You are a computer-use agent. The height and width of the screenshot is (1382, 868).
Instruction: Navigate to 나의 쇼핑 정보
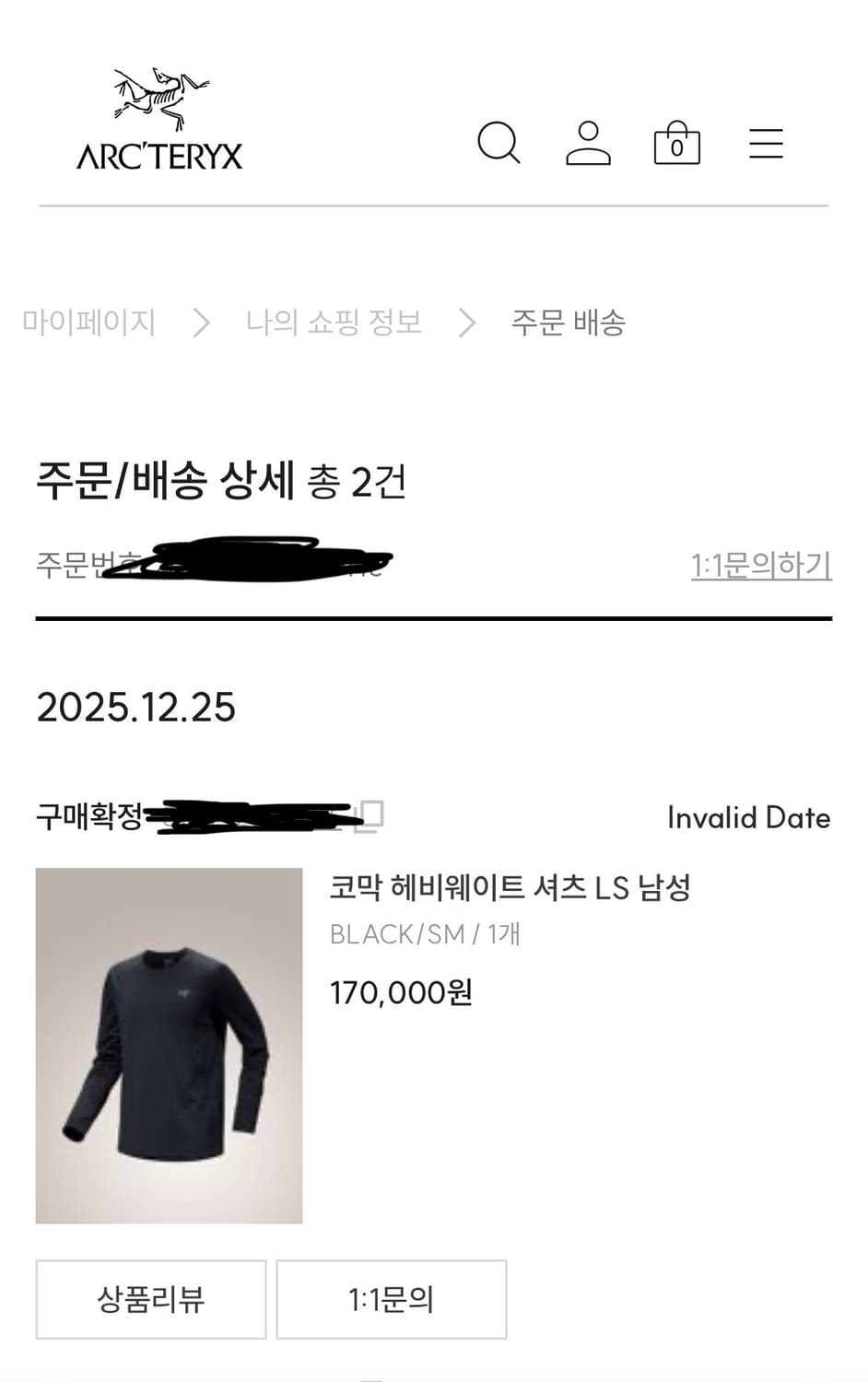coord(334,322)
